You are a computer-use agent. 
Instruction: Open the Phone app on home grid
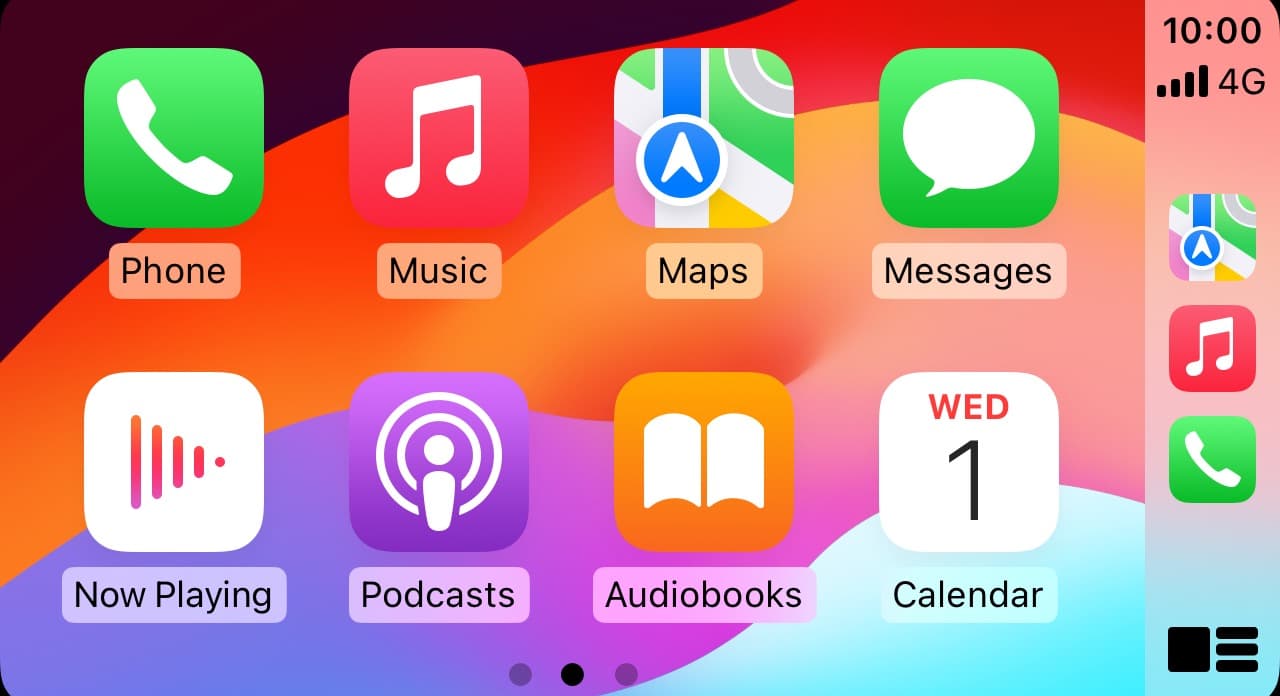(174, 138)
